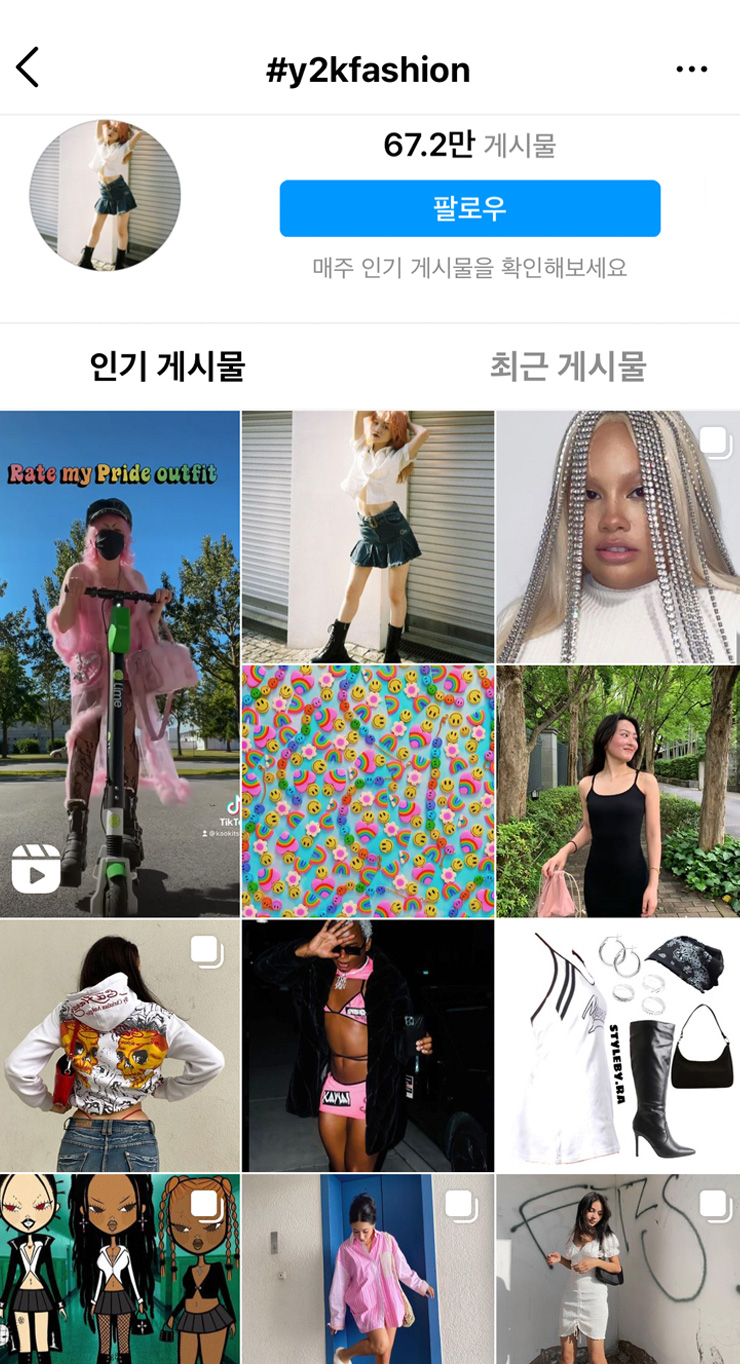
Task: Go back using the arrow icon
Action: click(x=28, y=68)
